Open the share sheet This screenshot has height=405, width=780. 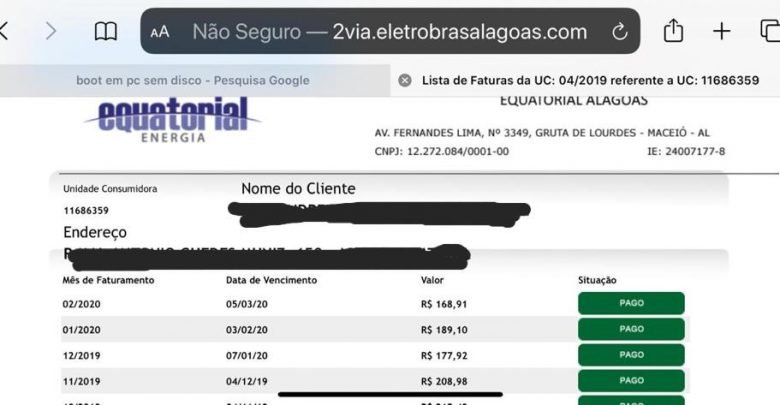click(x=673, y=31)
